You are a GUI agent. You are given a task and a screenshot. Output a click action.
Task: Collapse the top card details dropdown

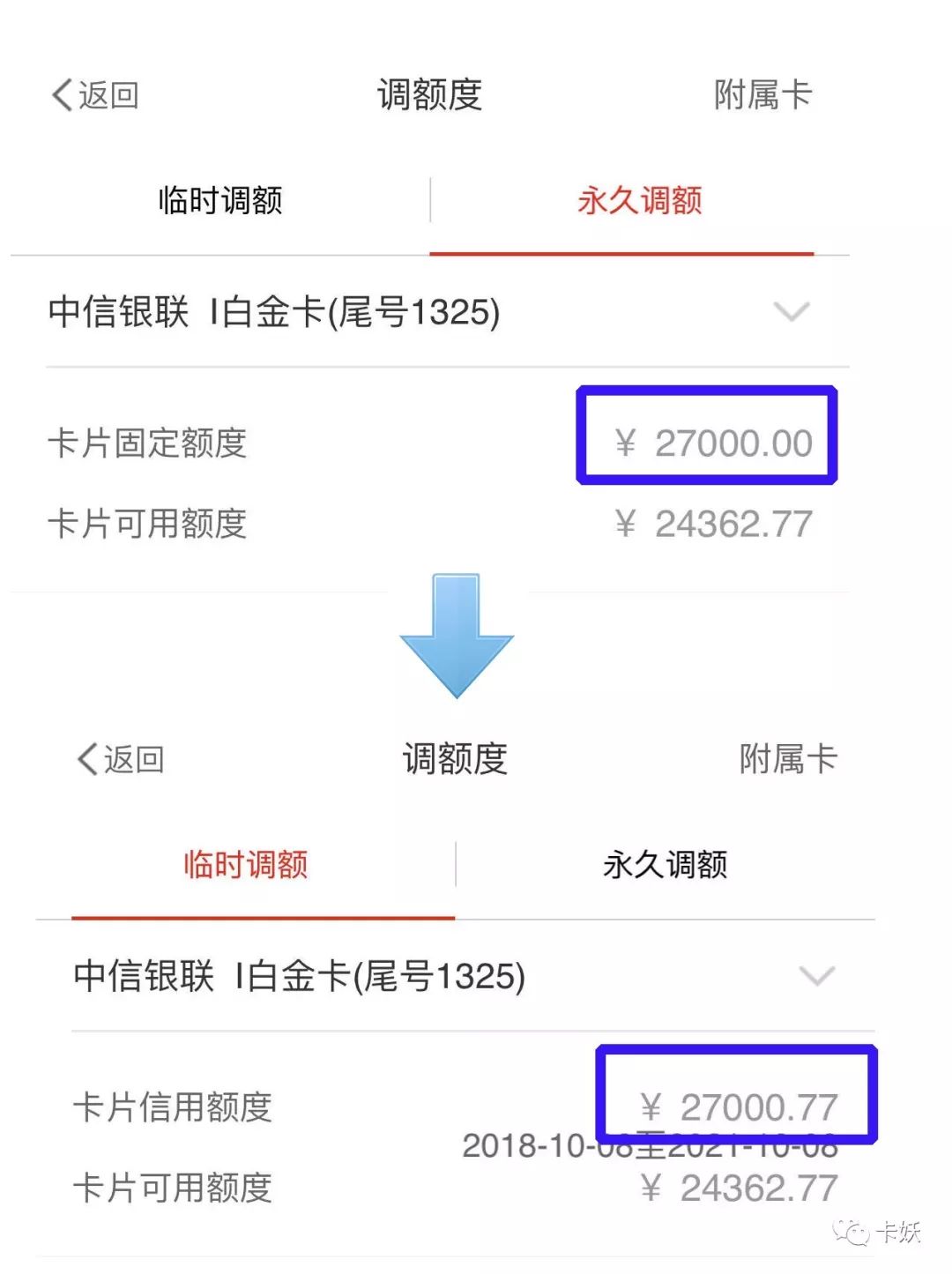tap(792, 312)
